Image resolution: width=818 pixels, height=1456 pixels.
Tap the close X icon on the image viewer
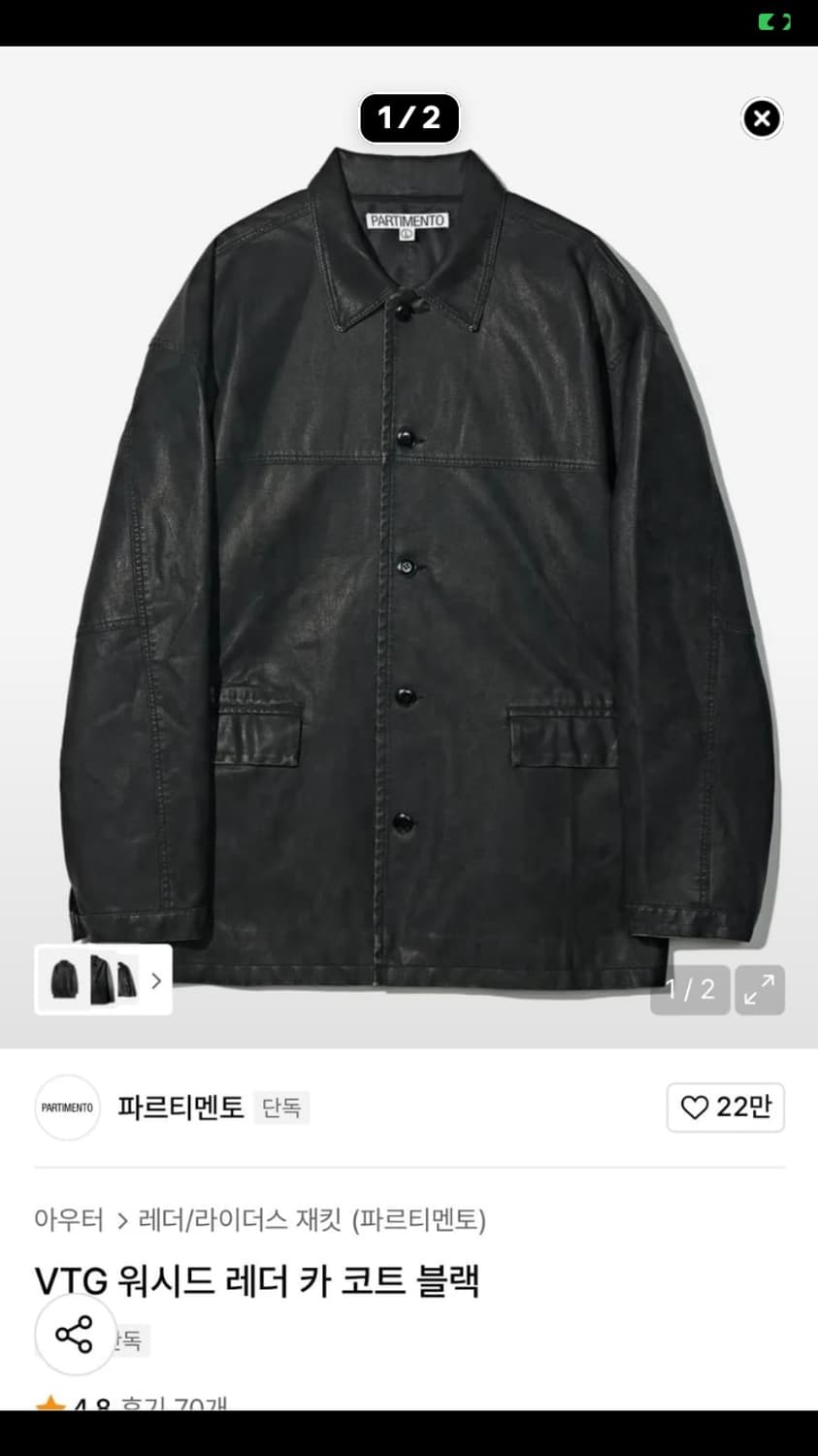763,118
